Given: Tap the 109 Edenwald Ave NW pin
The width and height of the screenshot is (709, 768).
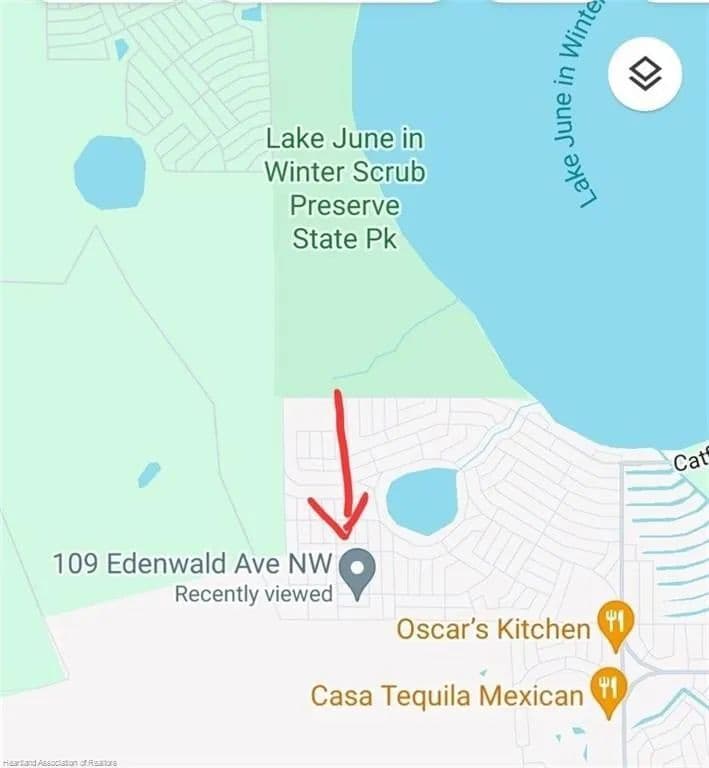Looking at the screenshot, I should click(357, 573).
